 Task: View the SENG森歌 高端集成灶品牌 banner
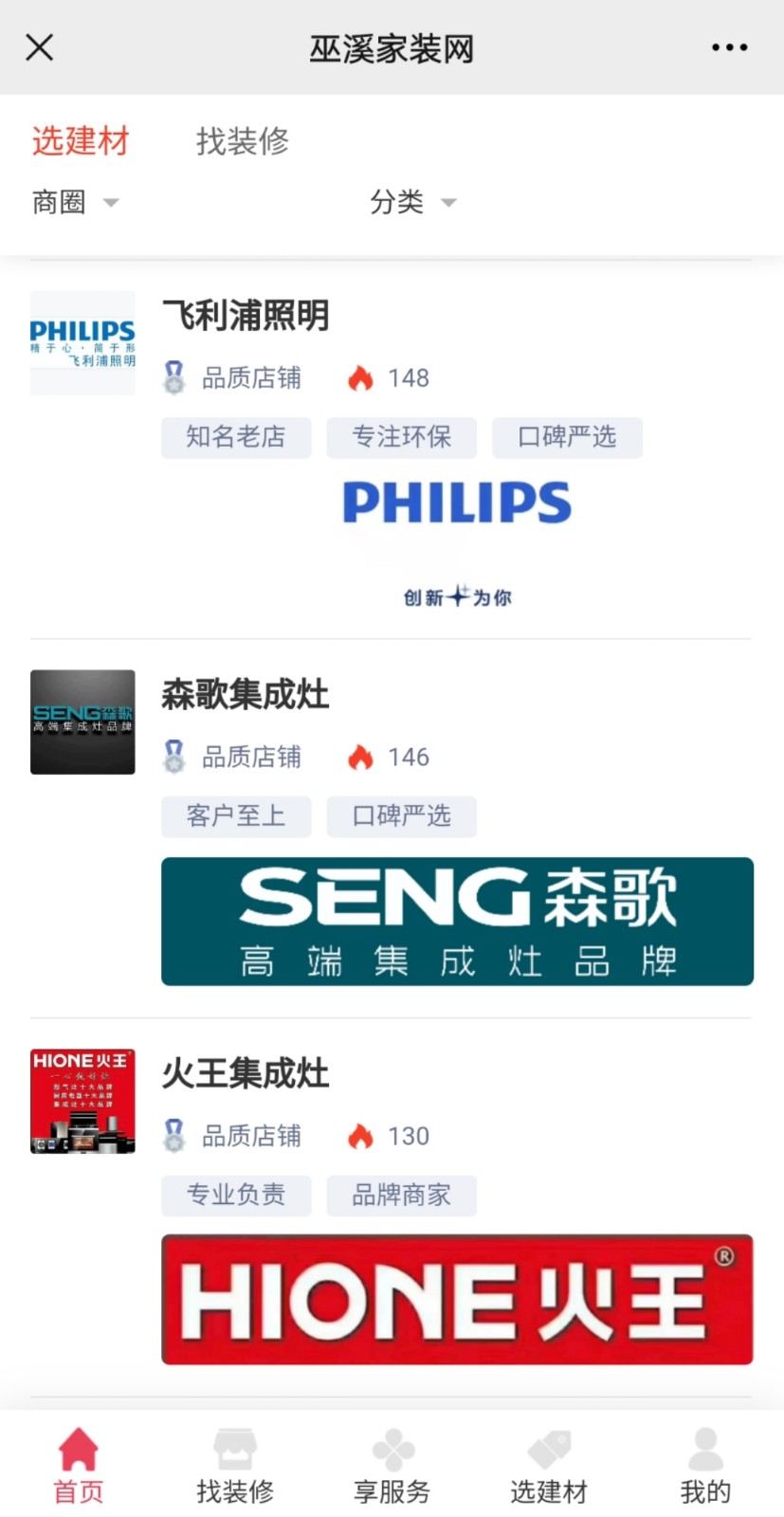457,922
